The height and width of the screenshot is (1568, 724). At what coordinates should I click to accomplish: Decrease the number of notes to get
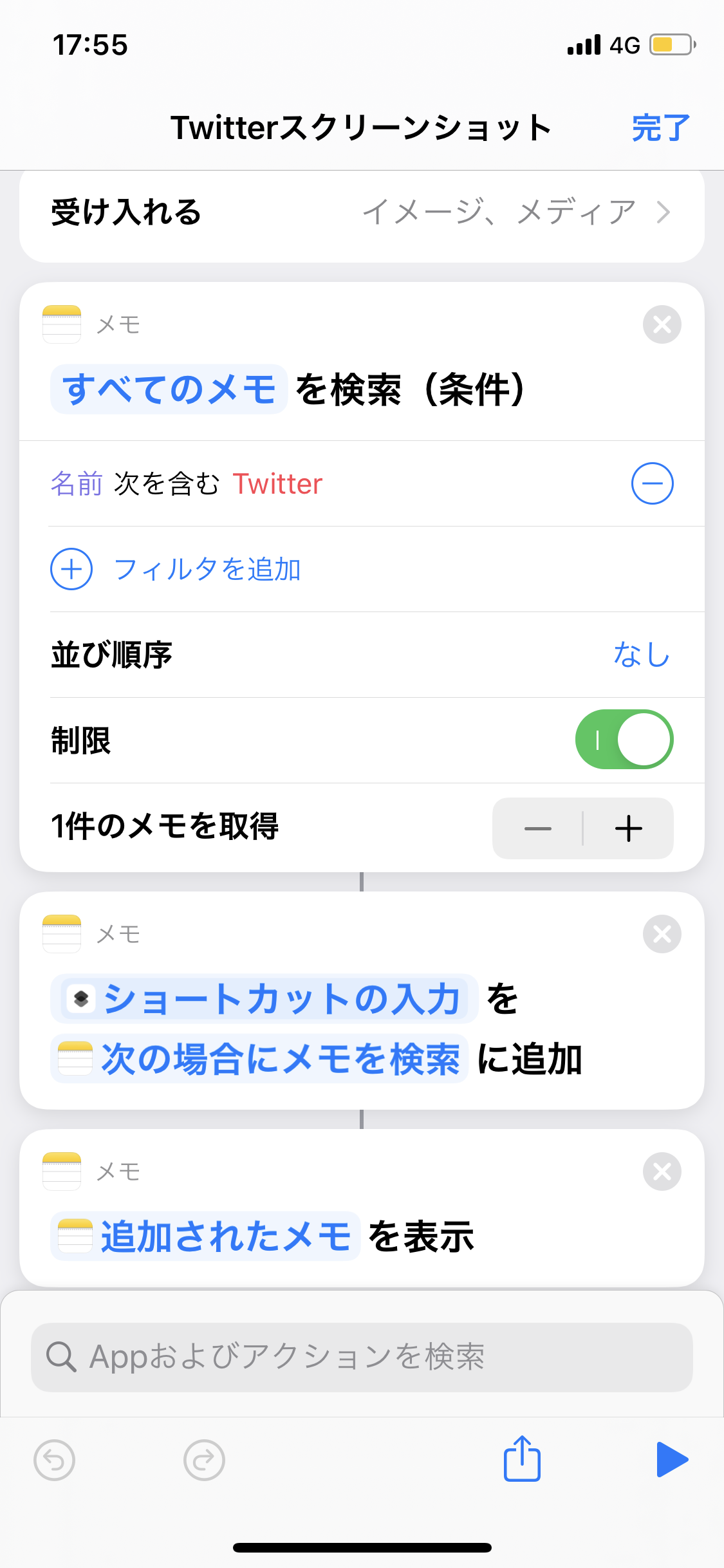point(538,828)
